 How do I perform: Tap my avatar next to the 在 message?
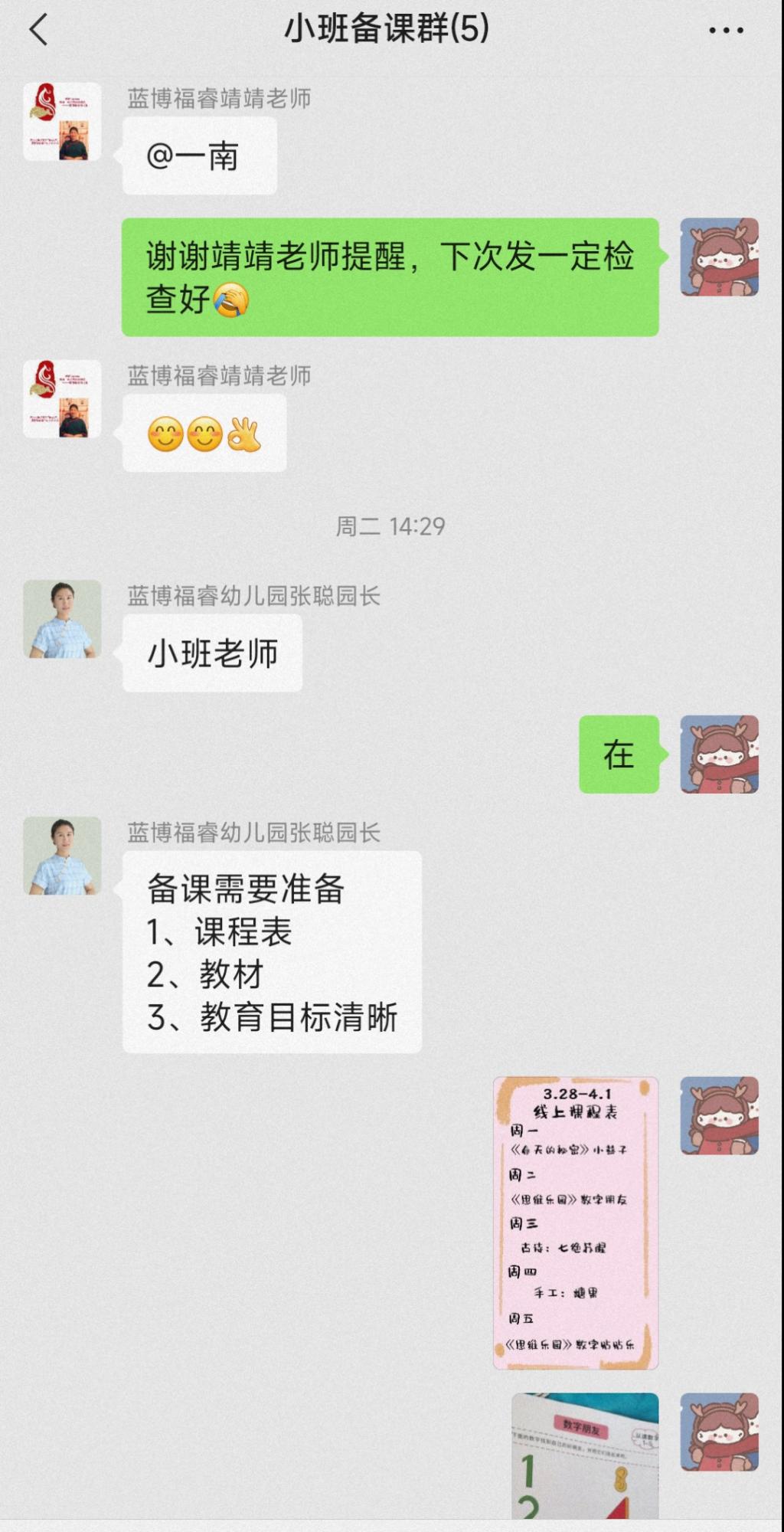[x=719, y=754]
